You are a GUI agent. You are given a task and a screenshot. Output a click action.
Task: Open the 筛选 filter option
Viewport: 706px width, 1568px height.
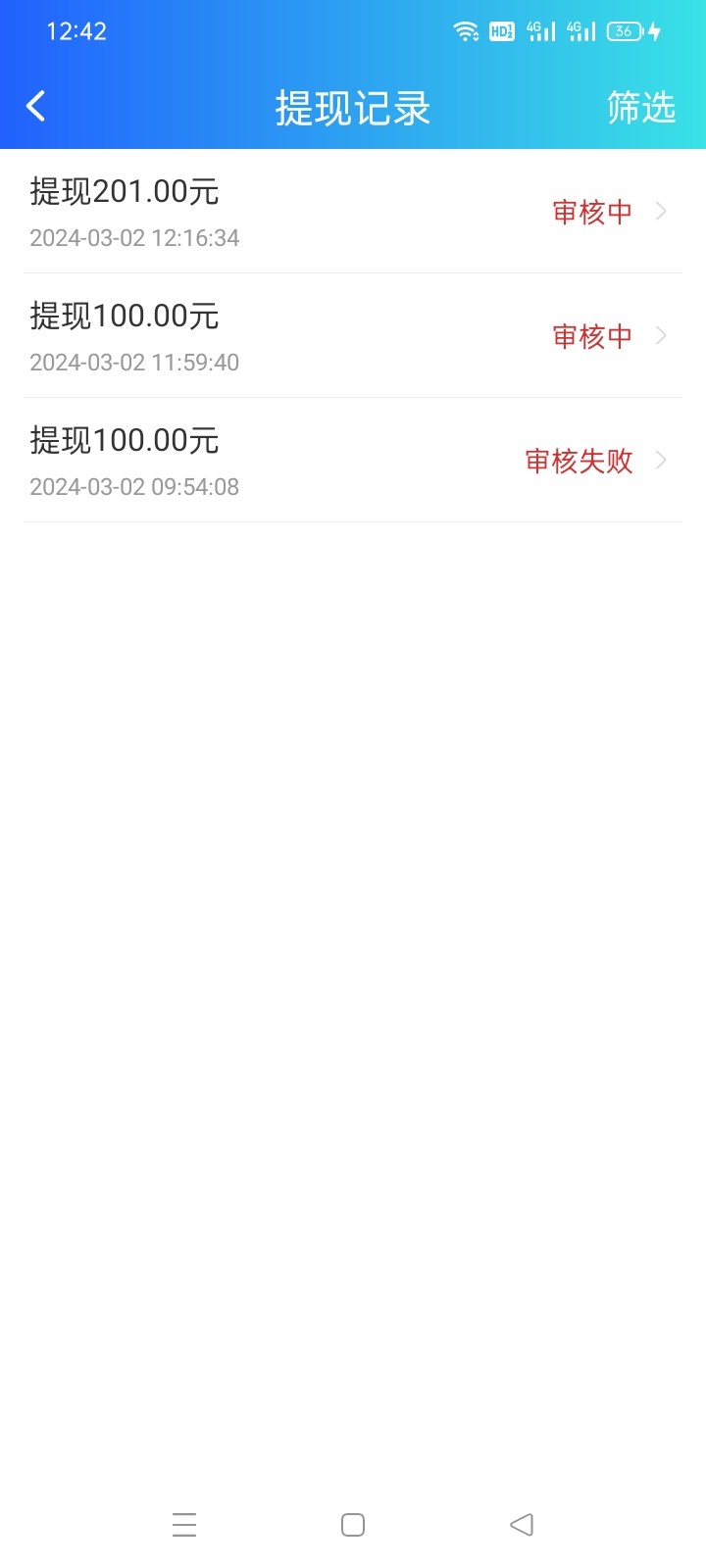[642, 109]
